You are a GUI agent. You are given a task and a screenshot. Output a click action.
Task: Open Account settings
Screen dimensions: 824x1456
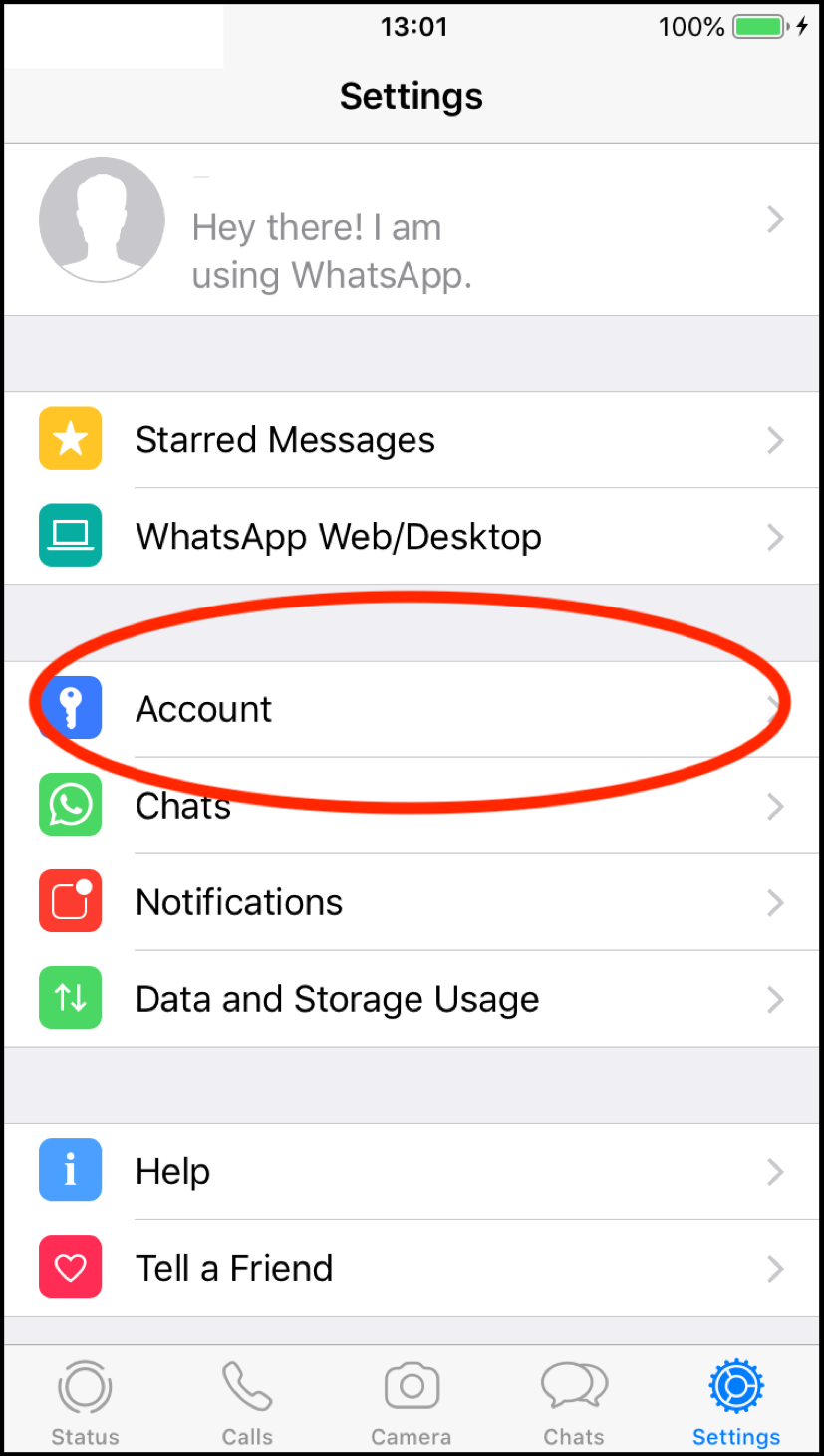coord(412,709)
